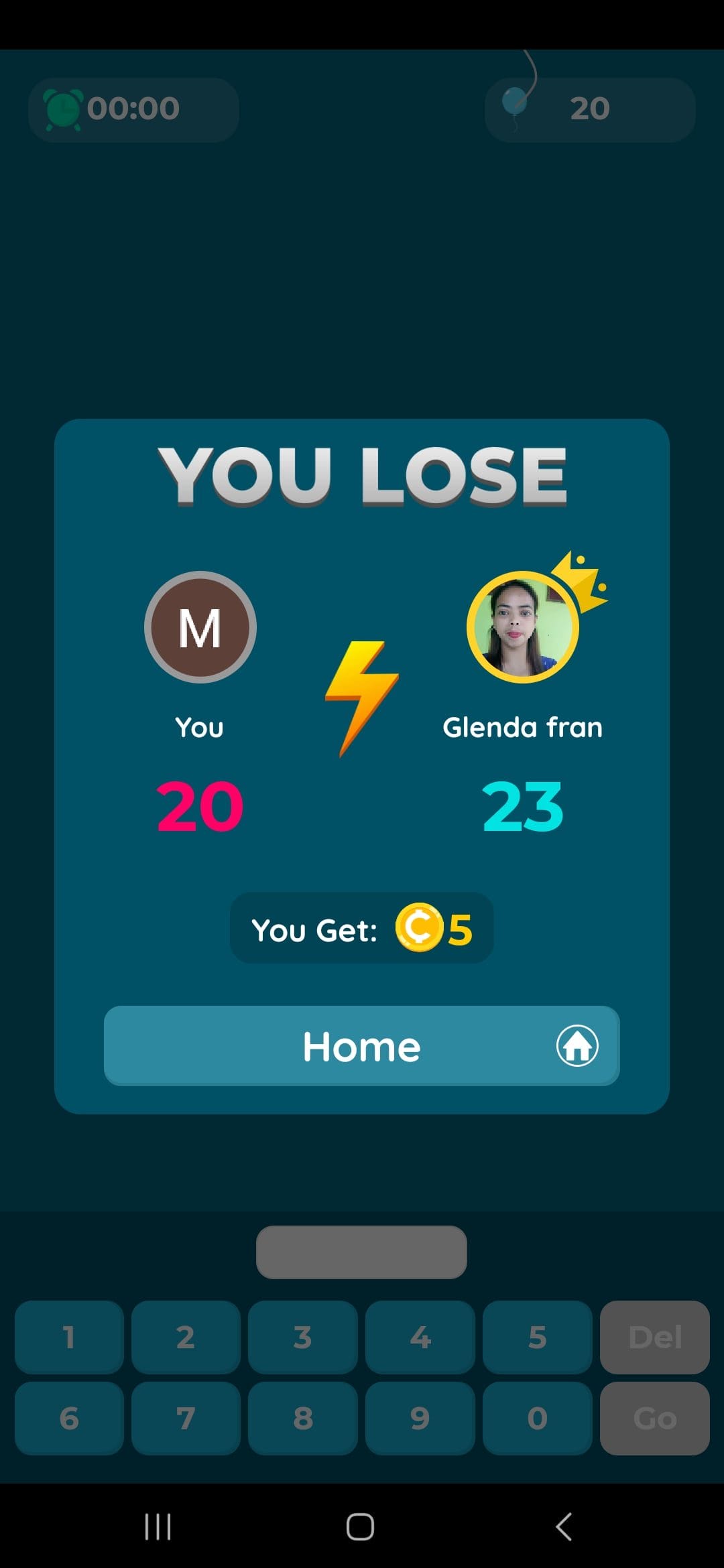Image resolution: width=724 pixels, height=1568 pixels.
Task: Tap the Home button
Action: point(361,1045)
